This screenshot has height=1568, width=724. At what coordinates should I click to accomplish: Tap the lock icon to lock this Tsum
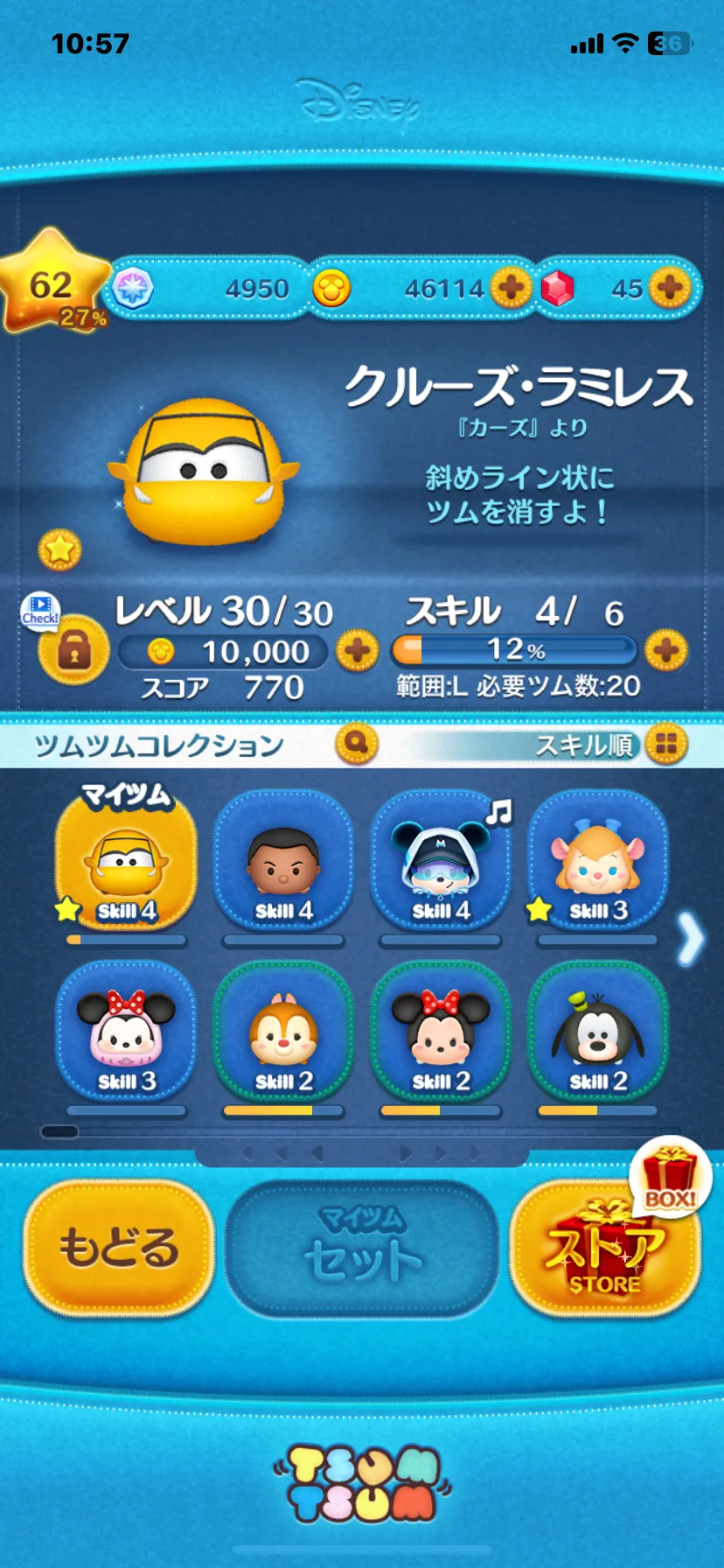[x=74, y=651]
